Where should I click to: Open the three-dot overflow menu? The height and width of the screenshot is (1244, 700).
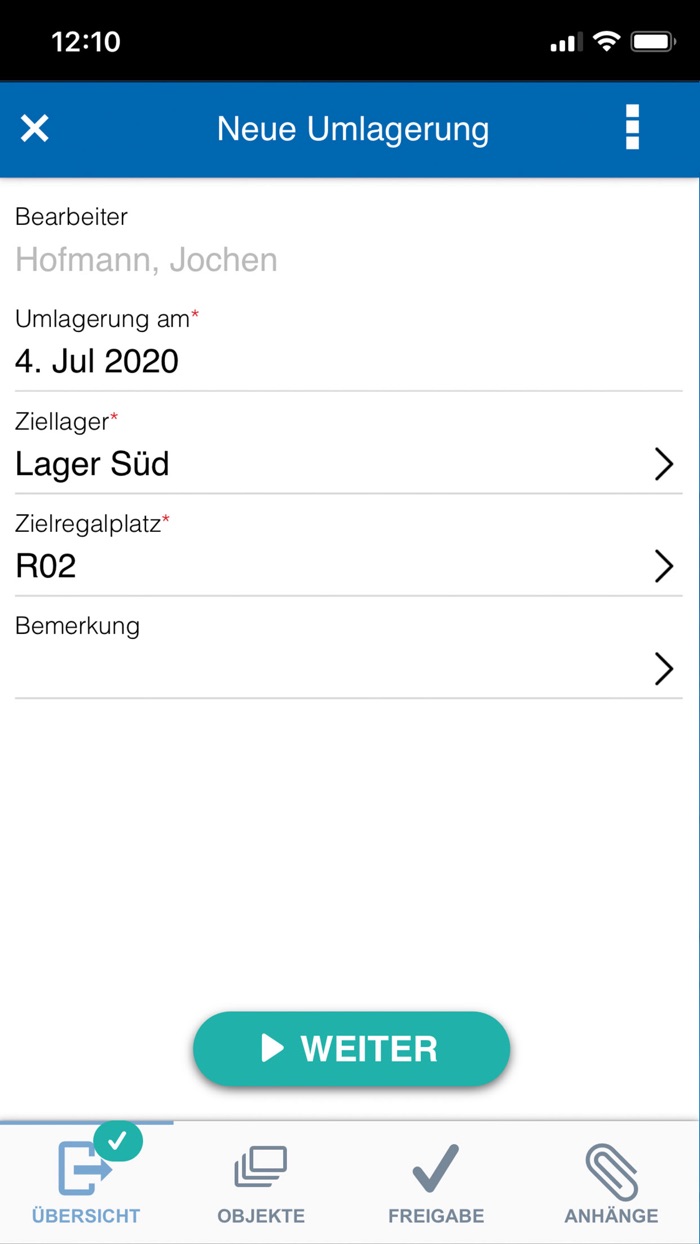632,129
